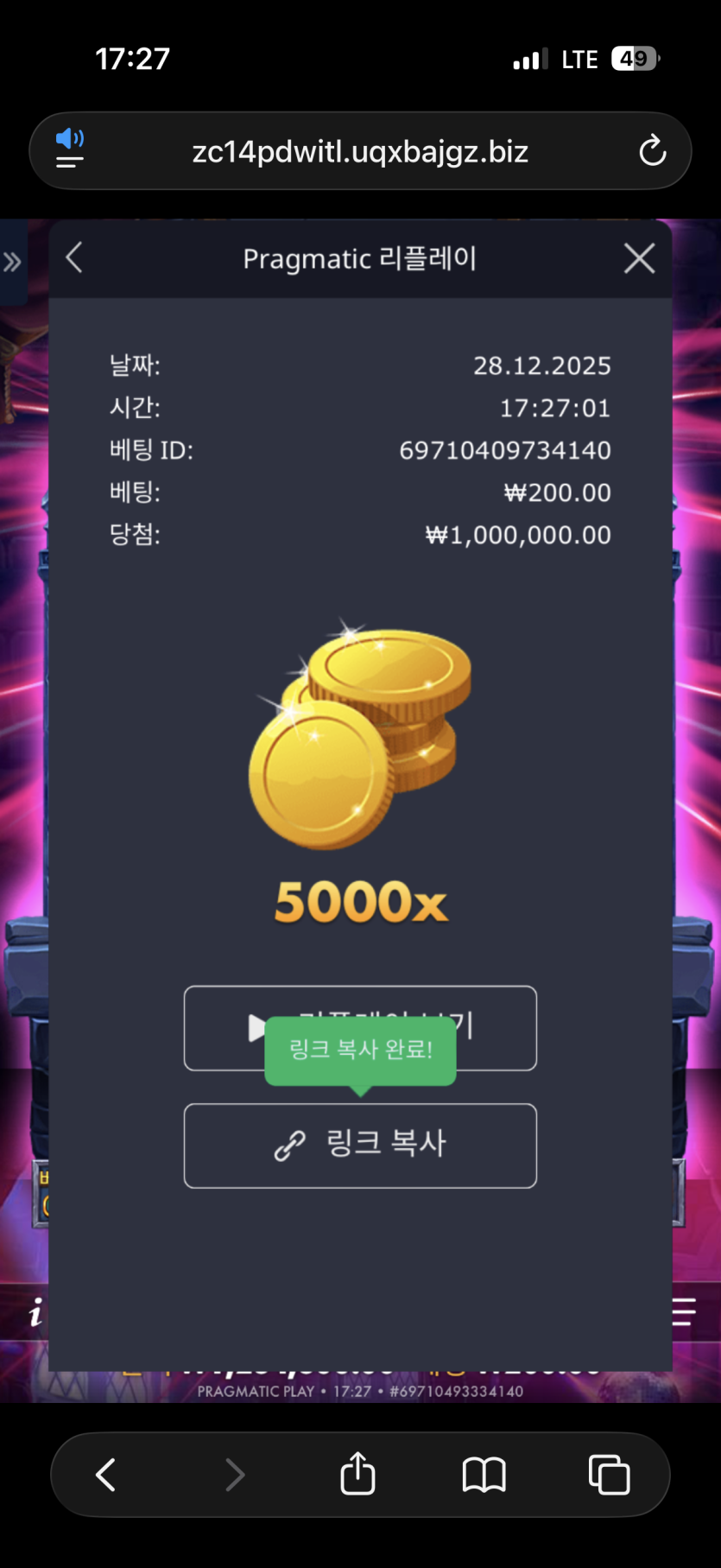Open the page format and audio menu
Screen dimensions: 721x1568
coord(70,149)
